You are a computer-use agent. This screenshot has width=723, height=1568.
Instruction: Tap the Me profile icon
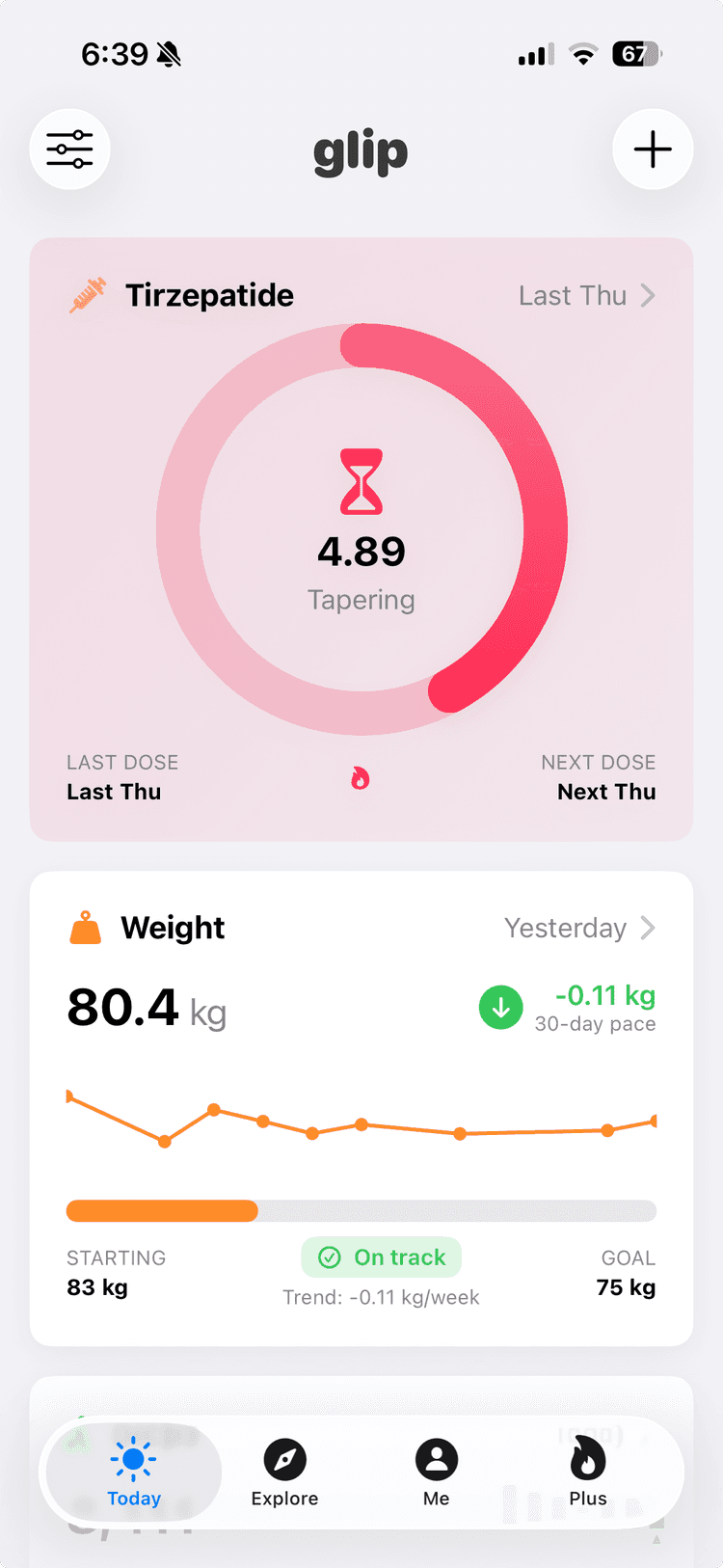click(x=436, y=1460)
